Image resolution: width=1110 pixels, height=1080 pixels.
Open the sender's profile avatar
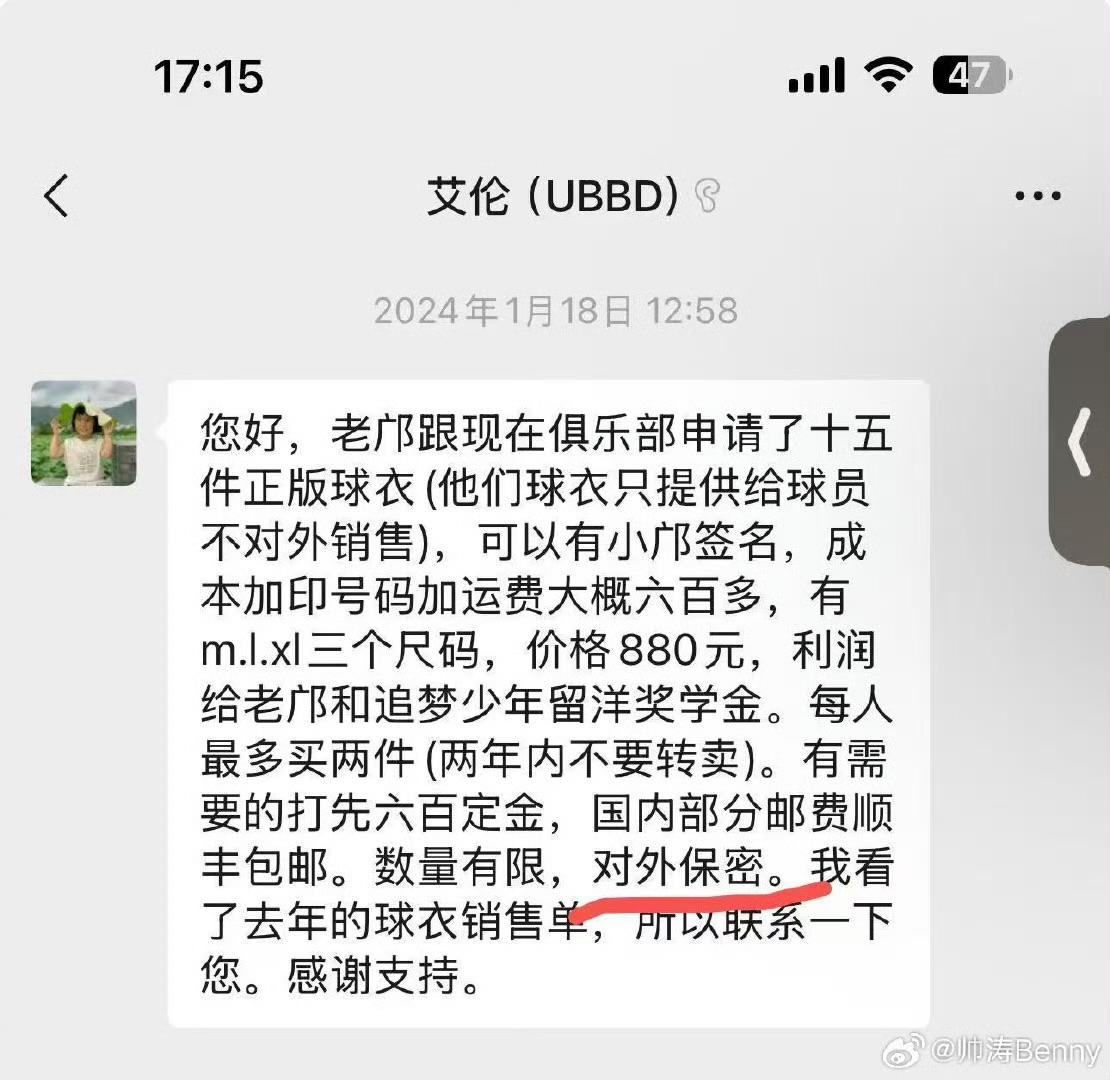pyautogui.click(x=84, y=433)
